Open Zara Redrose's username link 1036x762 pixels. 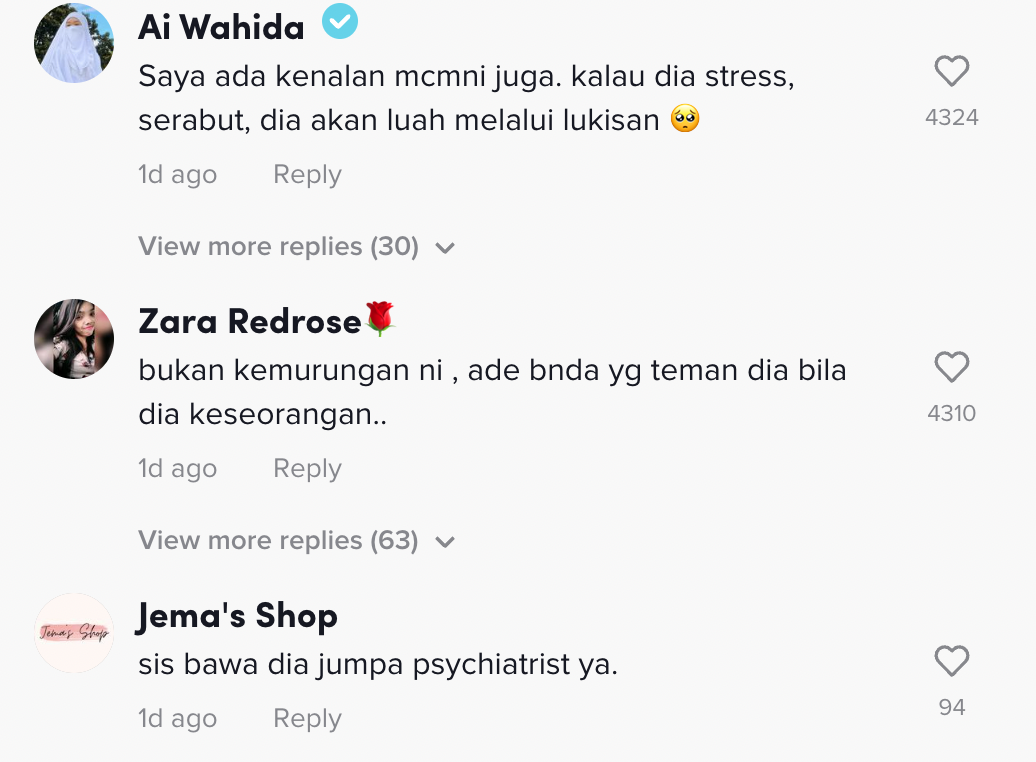click(x=250, y=321)
